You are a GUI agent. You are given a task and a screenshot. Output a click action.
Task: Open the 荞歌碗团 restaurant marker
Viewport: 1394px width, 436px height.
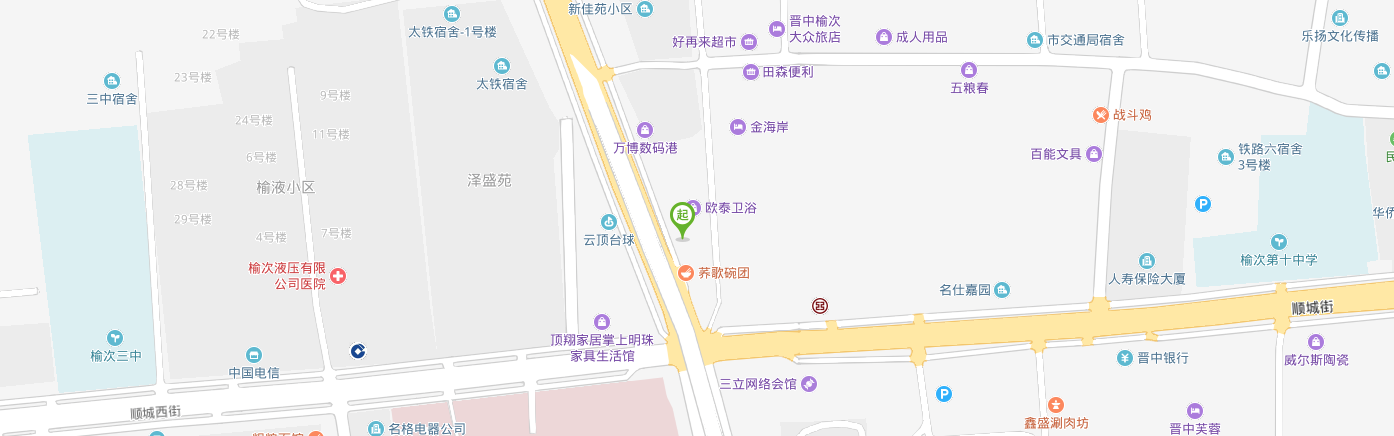click(686, 272)
